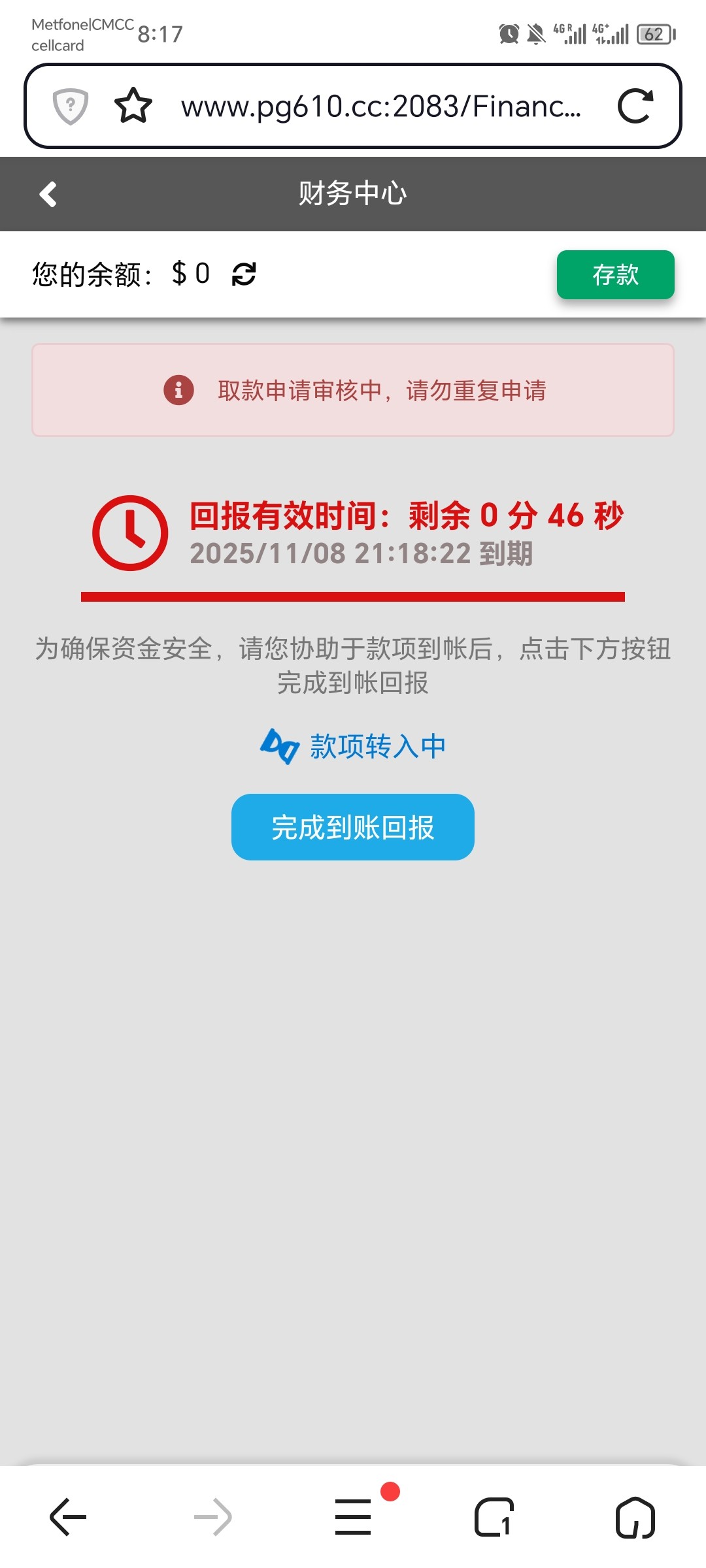706x1568 pixels.
Task: Tap the back chevron on 财务中心 header
Action: [47, 194]
